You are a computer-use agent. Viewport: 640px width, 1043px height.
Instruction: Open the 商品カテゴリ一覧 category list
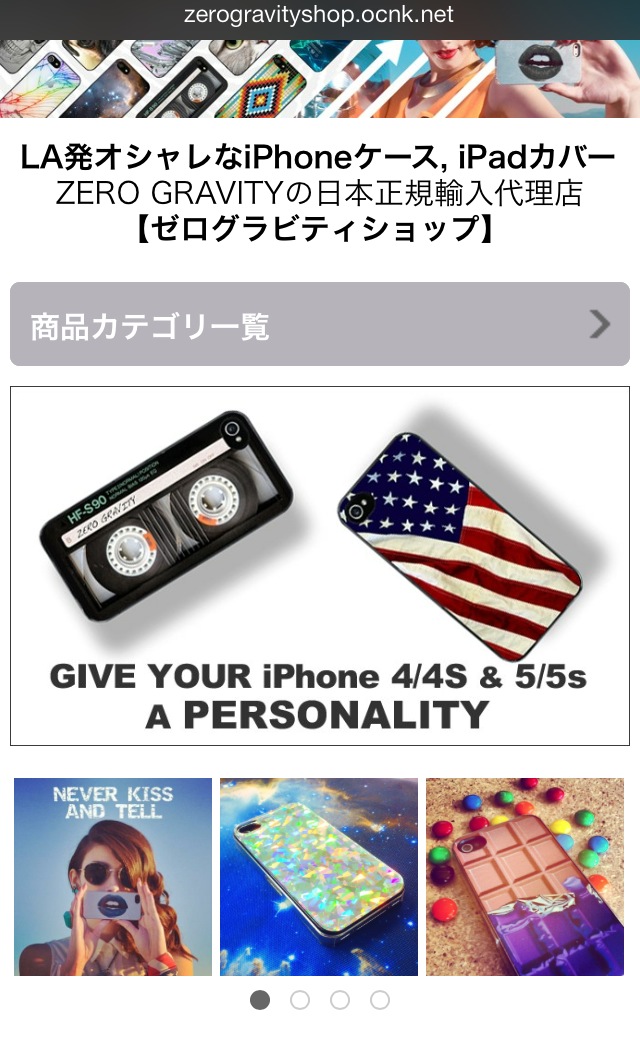click(x=320, y=325)
